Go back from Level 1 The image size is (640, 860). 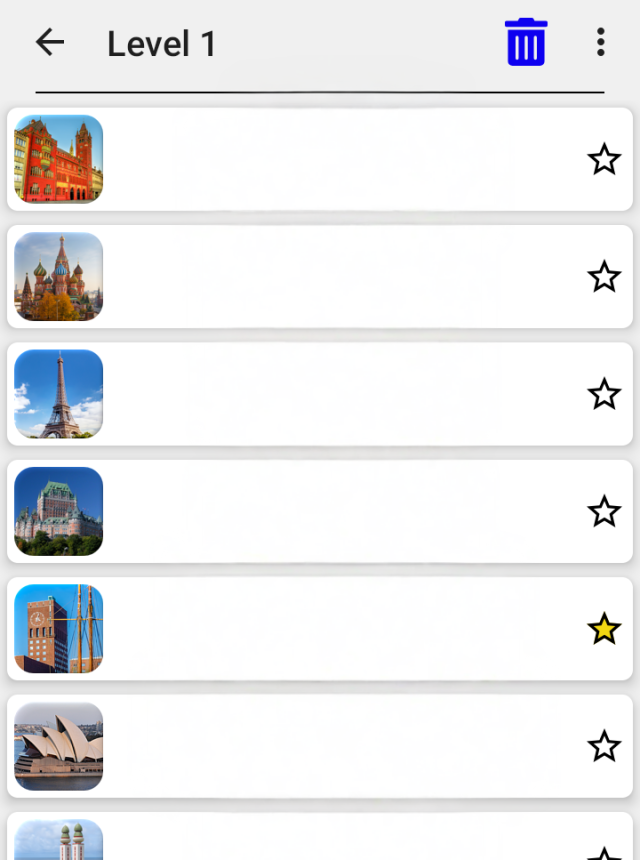pyautogui.click(x=49, y=42)
